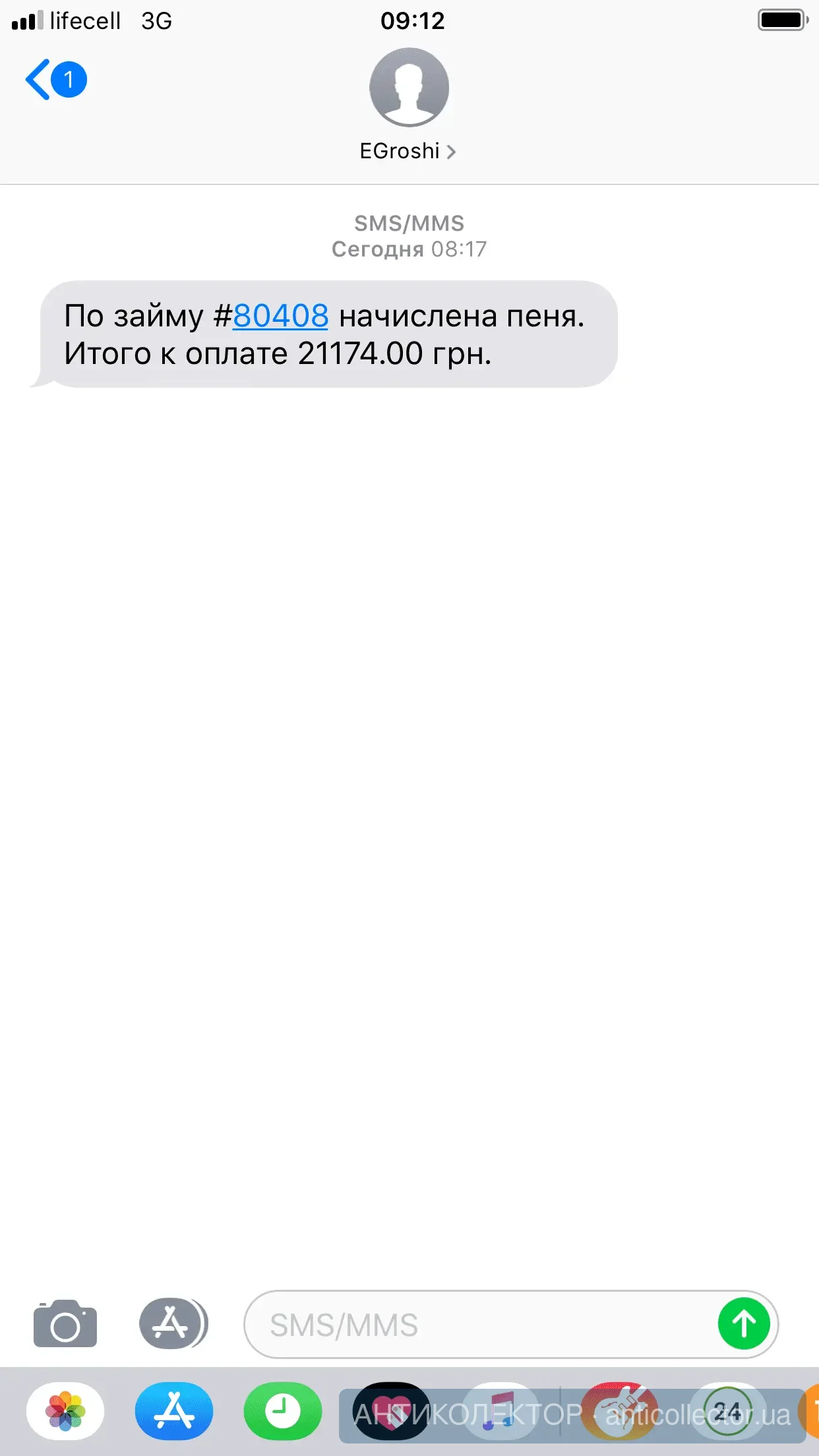Viewport: 819px width, 1456px height.
Task: Open the App Store in app strip
Action: point(174,1411)
